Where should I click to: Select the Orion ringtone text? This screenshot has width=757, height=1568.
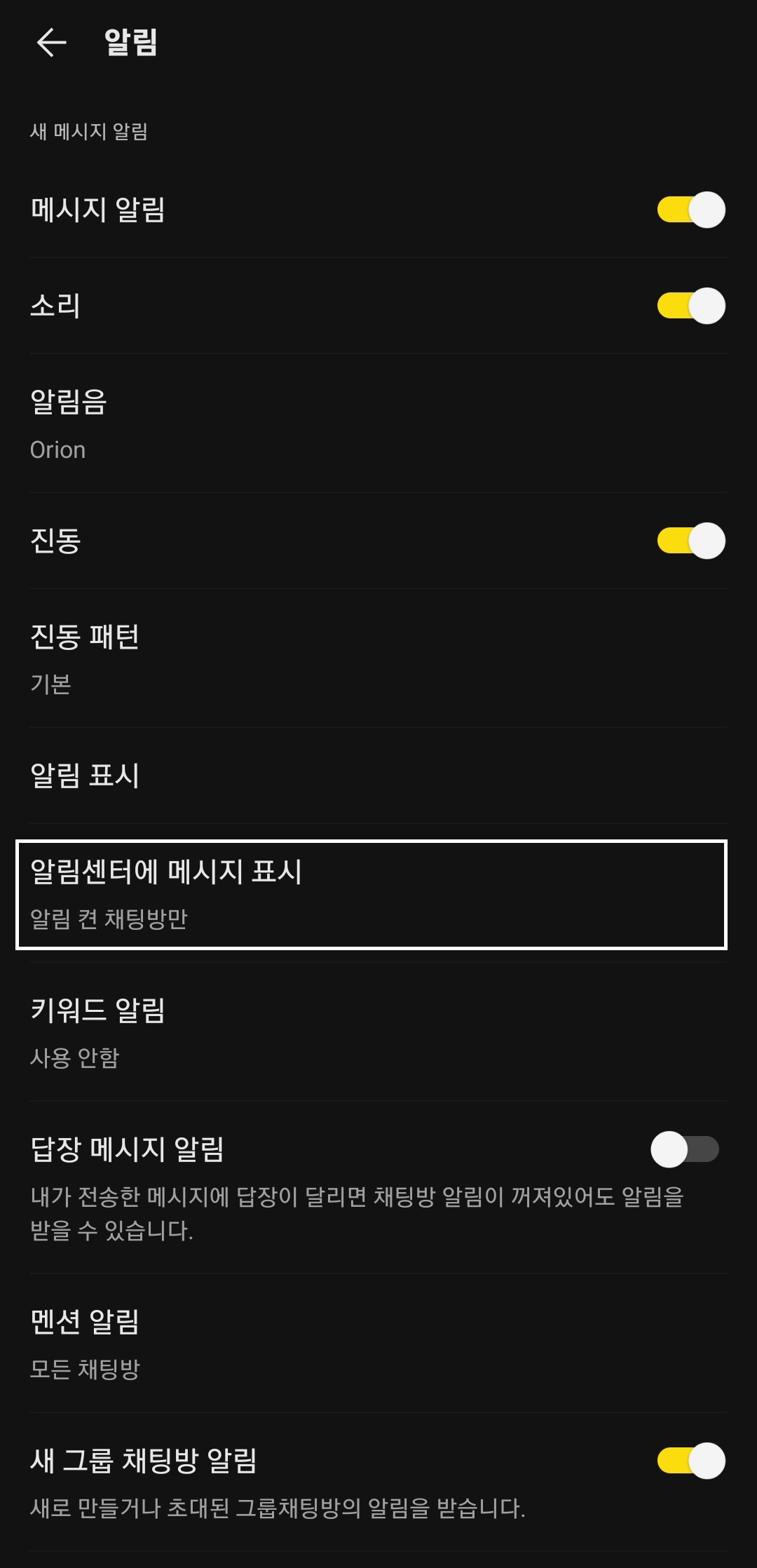pos(59,450)
